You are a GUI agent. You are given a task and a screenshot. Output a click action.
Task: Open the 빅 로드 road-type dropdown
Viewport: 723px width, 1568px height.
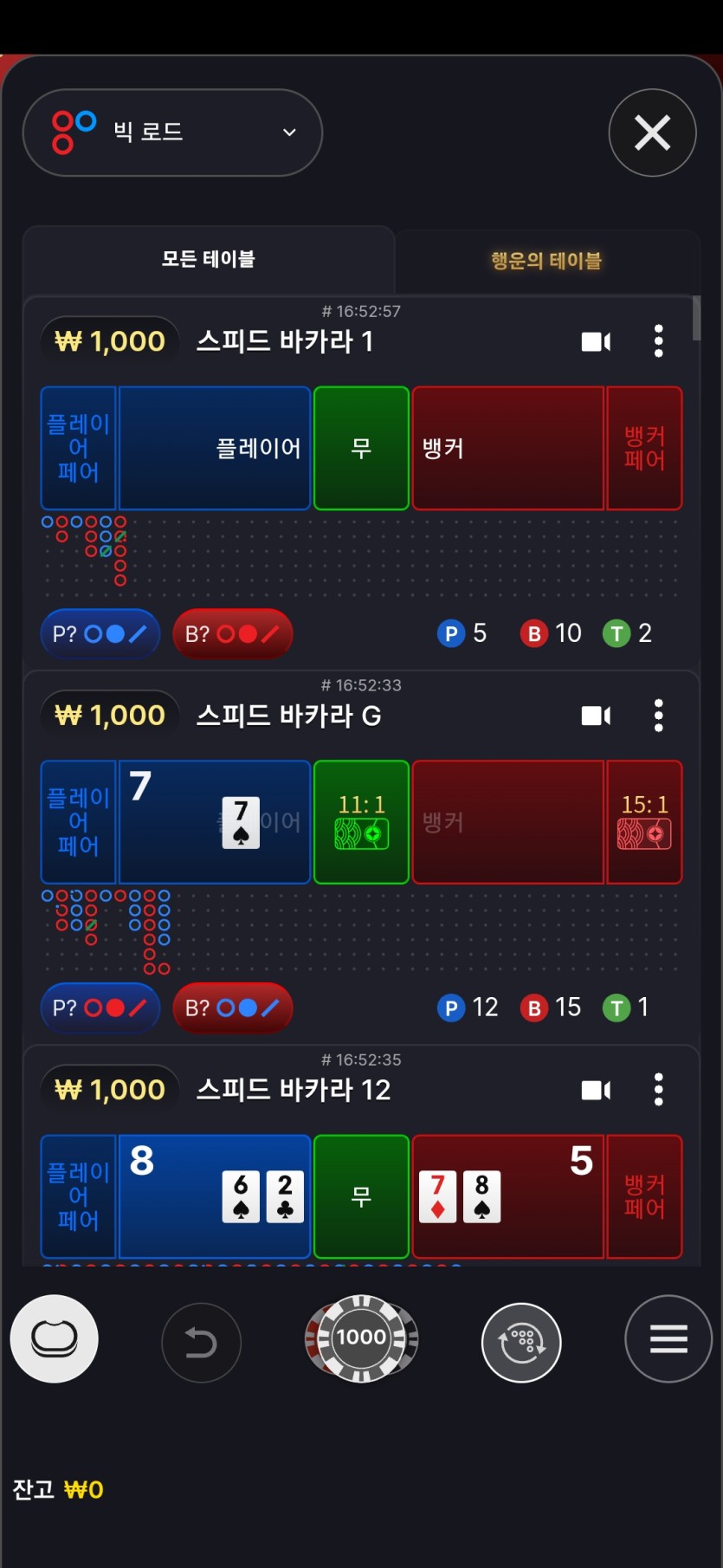pos(172,133)
